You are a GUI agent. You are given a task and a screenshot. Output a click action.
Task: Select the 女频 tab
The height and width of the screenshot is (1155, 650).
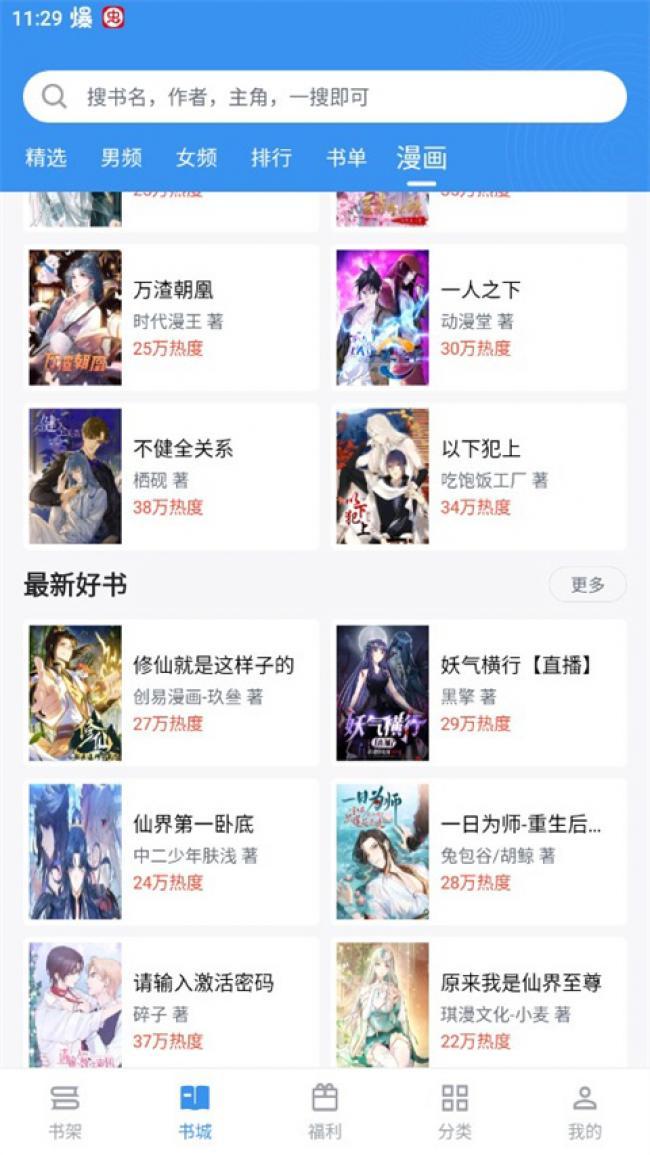pyautogui.click(x=196, y=158)
